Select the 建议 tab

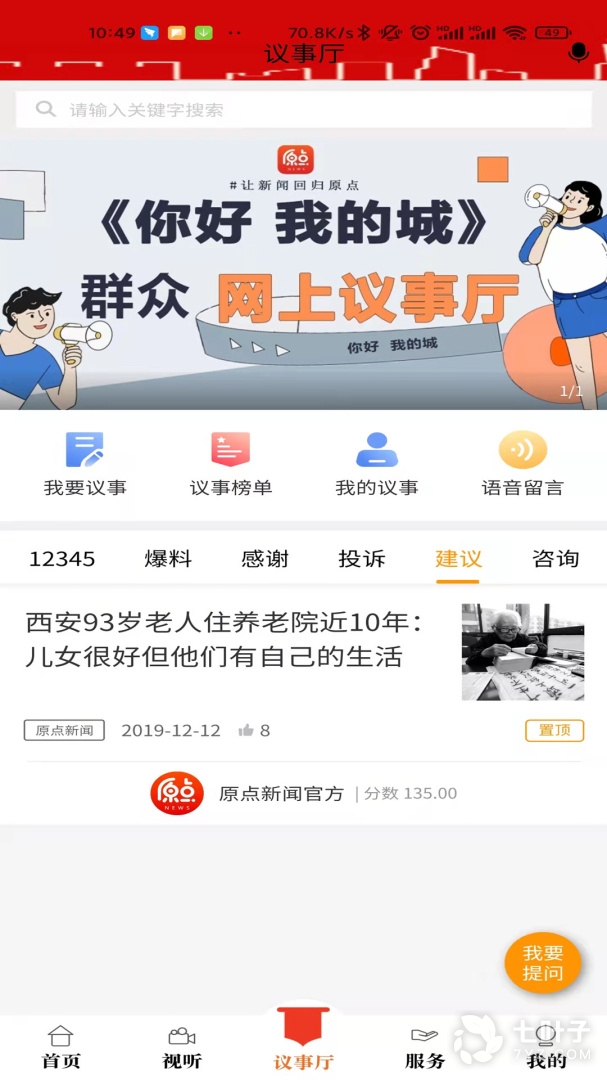tap(458, 559)
